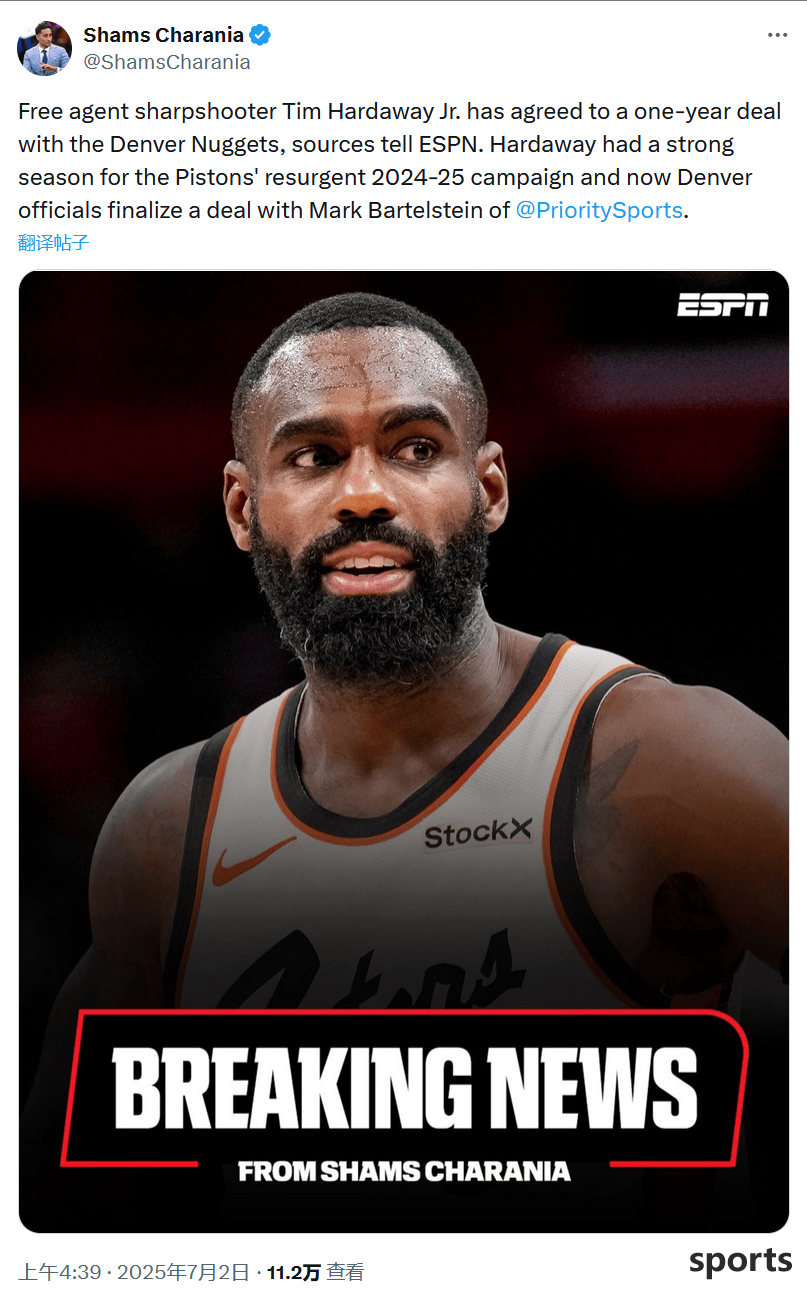This screenshot has width=807, height=1292.
Task: Open the post's three-dot overflow menu
Action: point(777,35)
